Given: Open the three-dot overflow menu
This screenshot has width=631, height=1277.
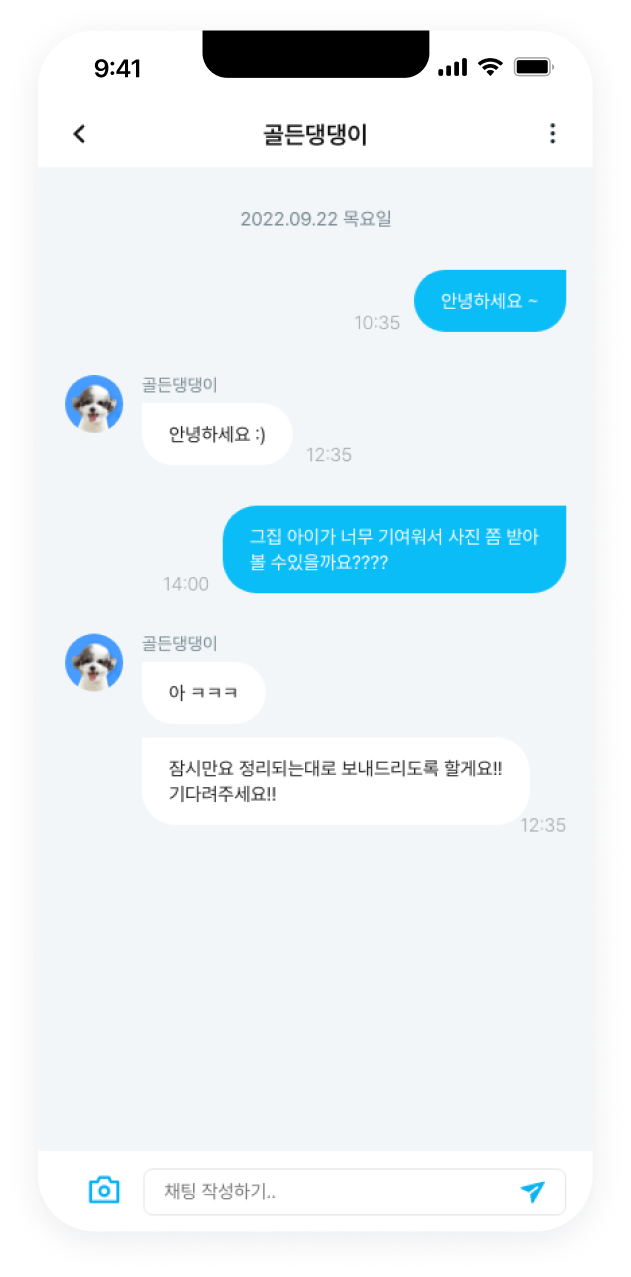Looking at the screenshot, I should pyautogui.click(x=552, y=134).
